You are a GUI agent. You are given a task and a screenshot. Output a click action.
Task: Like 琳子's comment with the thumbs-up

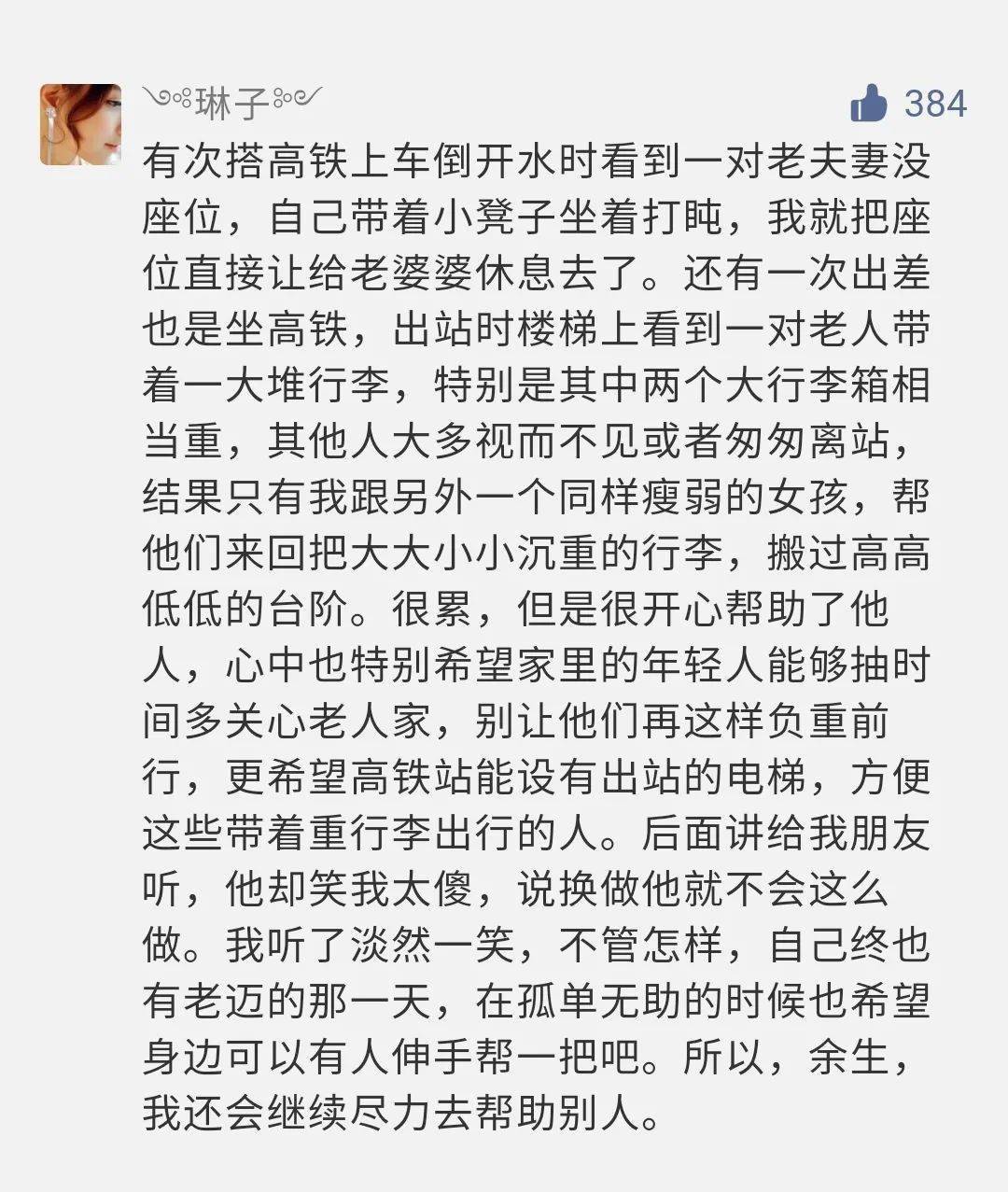(868, 103)
